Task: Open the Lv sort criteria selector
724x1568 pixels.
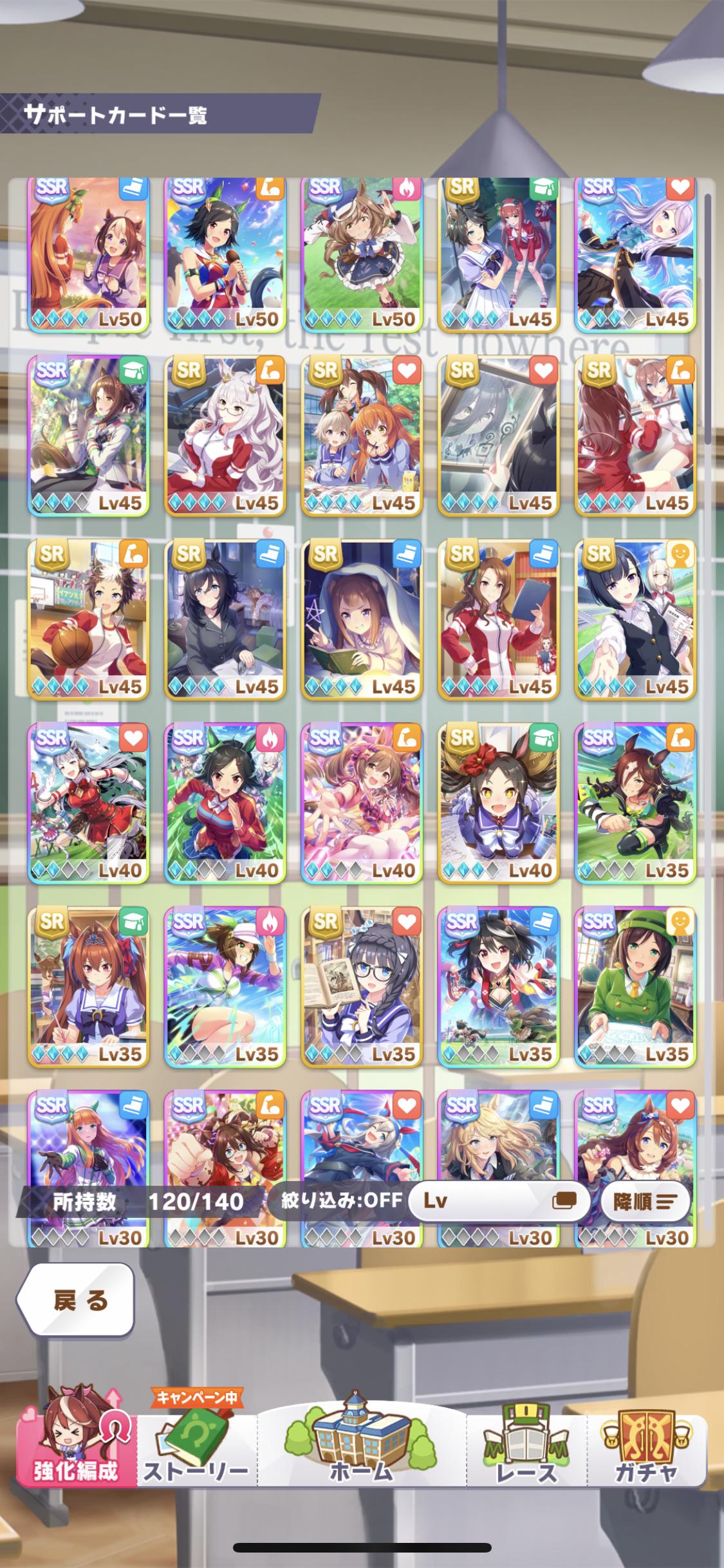Action: pos(499,1200)
